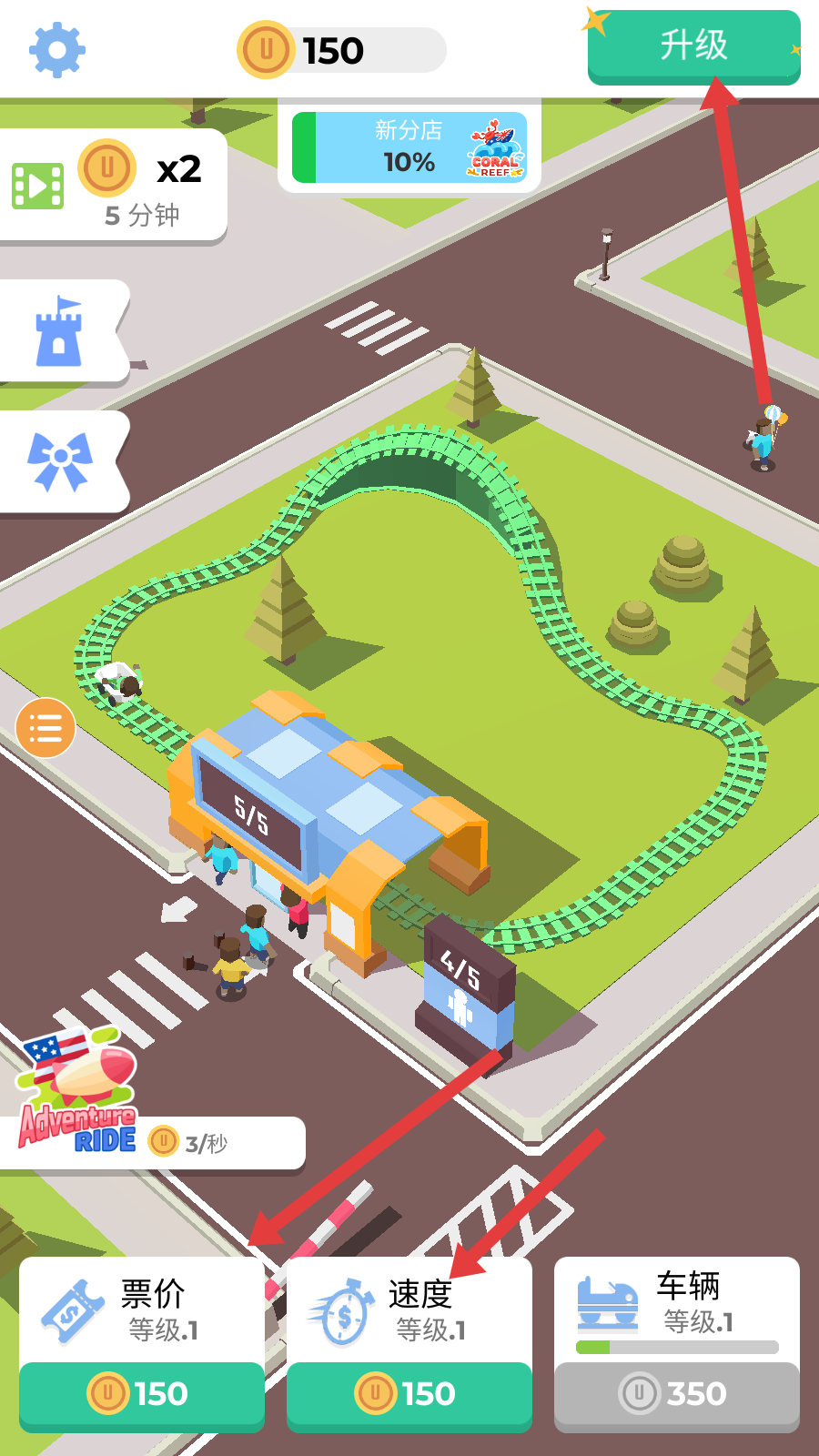Upgrade 车辆 vehicle for 350
The height and width of the screenshot is (1456, 819).
coord(676,1393)
